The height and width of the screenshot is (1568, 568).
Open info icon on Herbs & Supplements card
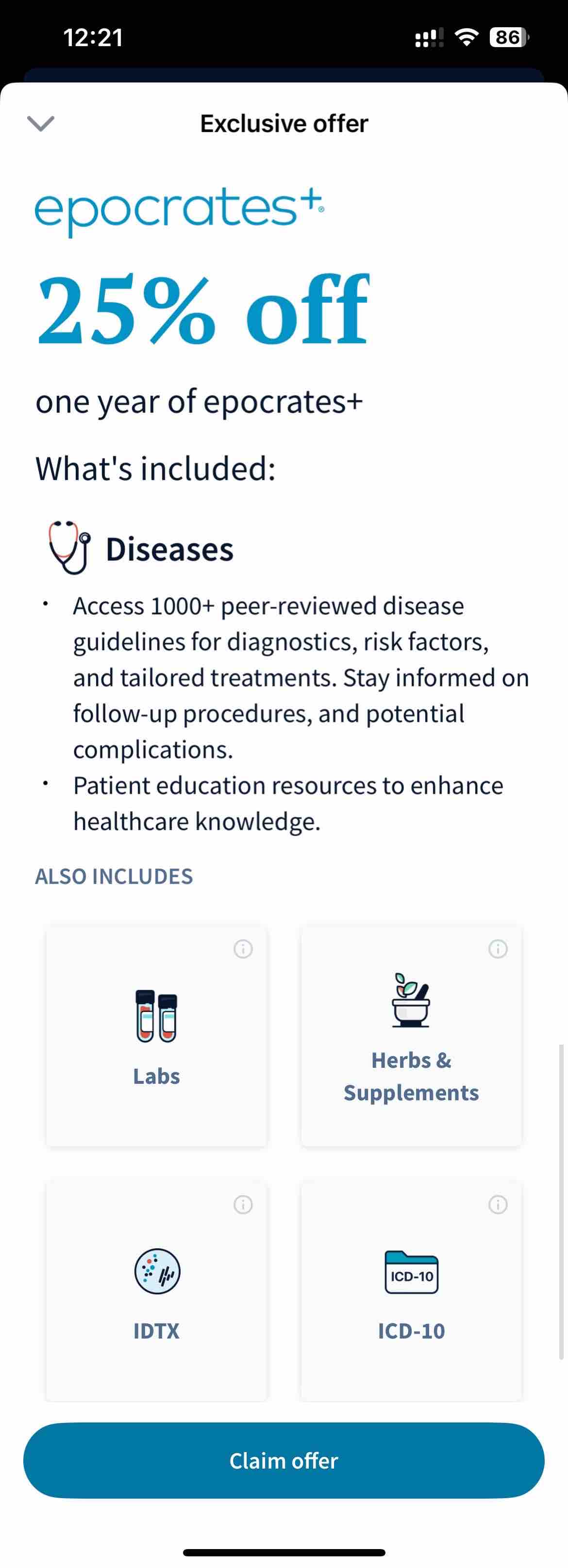(x=498, y=948)
